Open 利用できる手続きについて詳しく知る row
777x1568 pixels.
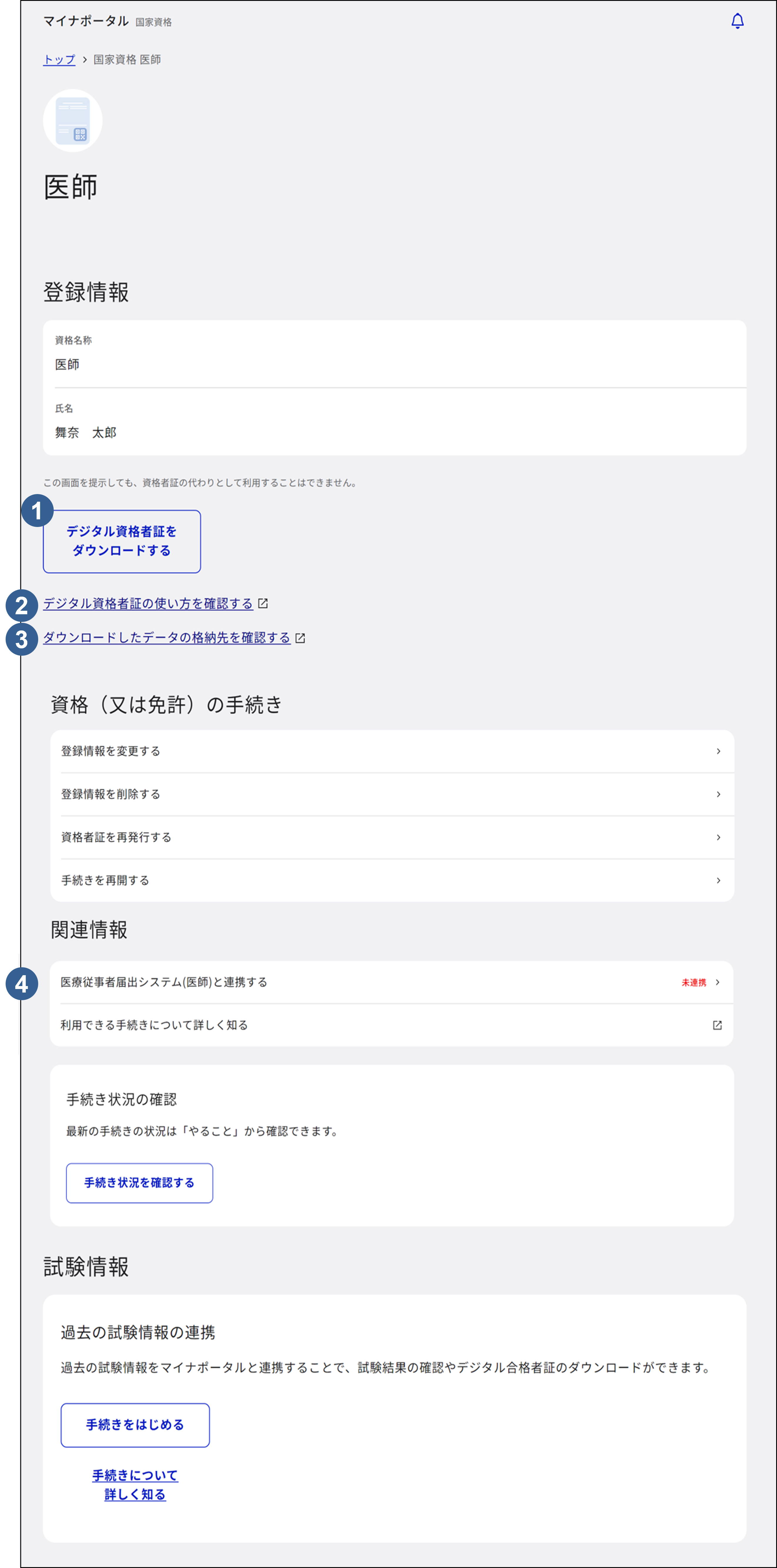391,1025
